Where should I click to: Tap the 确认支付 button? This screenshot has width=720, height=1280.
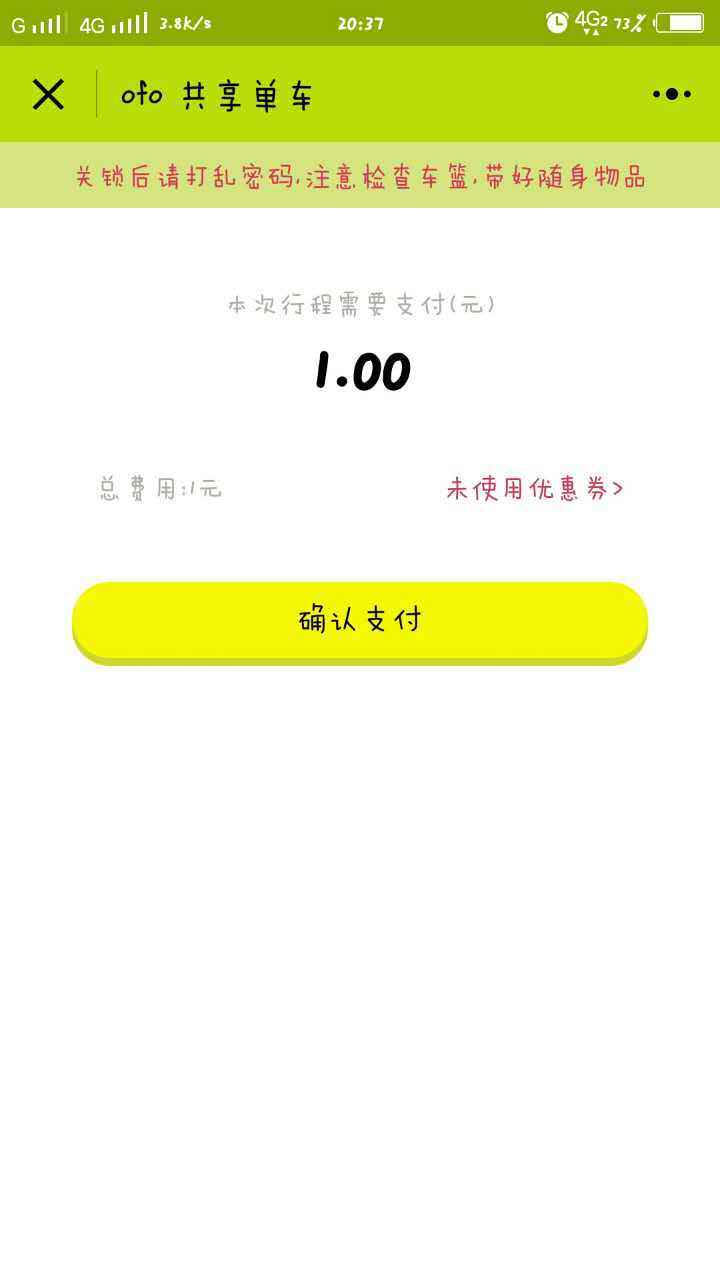coord(360,622)
